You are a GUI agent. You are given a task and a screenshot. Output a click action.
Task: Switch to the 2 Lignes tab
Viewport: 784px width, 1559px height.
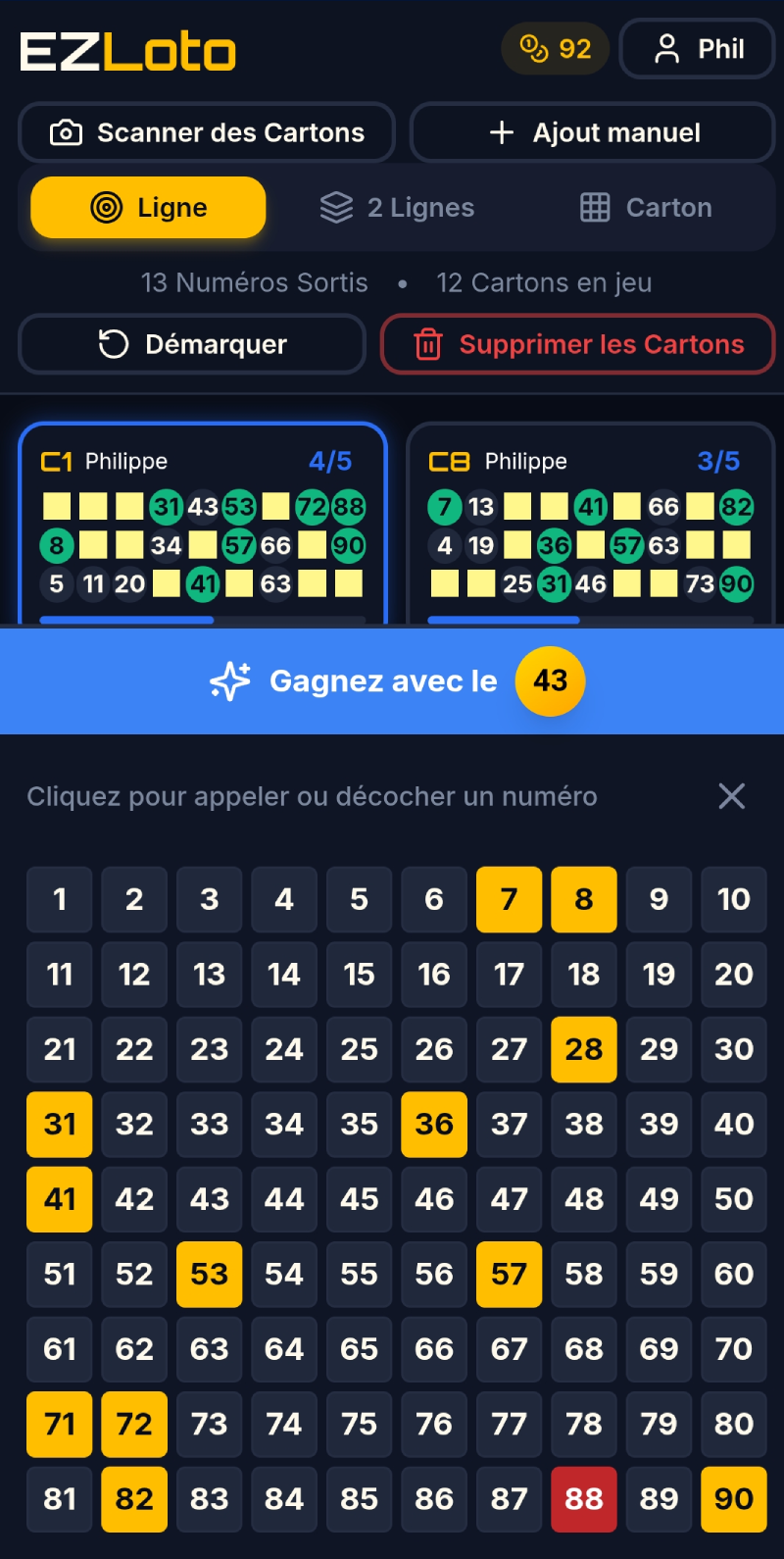tap(396, 207)
